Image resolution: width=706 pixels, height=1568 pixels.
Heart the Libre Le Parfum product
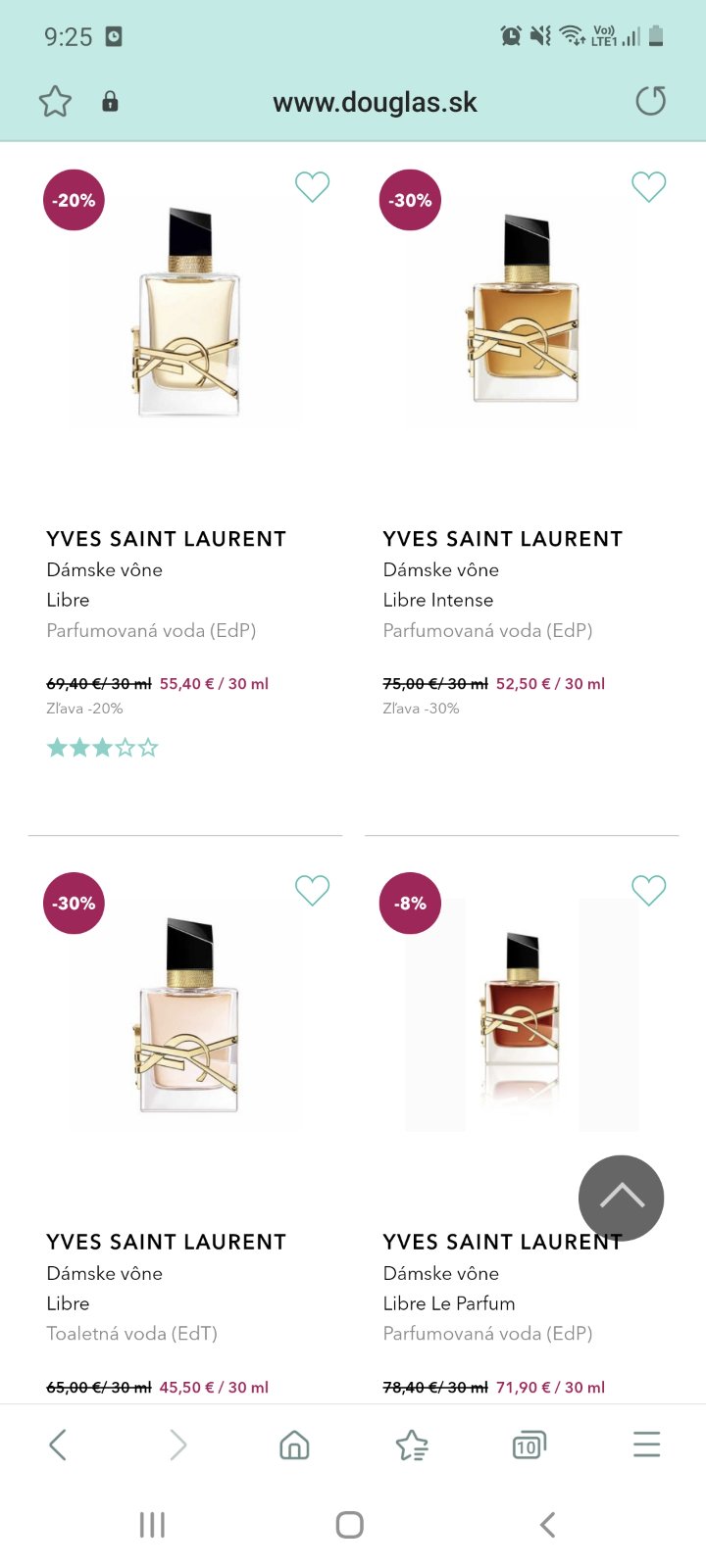pyautogui.click(x=648, y=890)
